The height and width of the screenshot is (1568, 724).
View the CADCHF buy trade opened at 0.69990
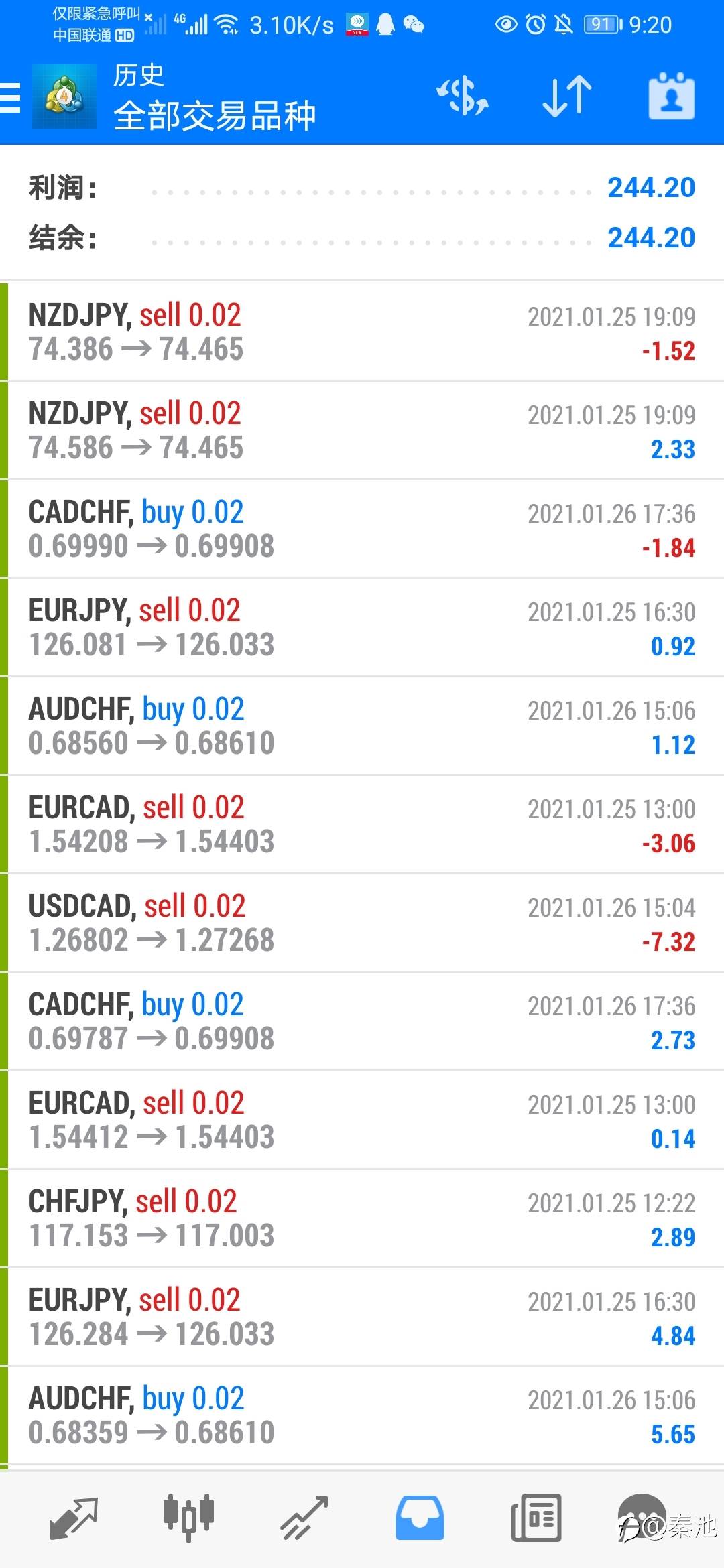pos(362,529)
